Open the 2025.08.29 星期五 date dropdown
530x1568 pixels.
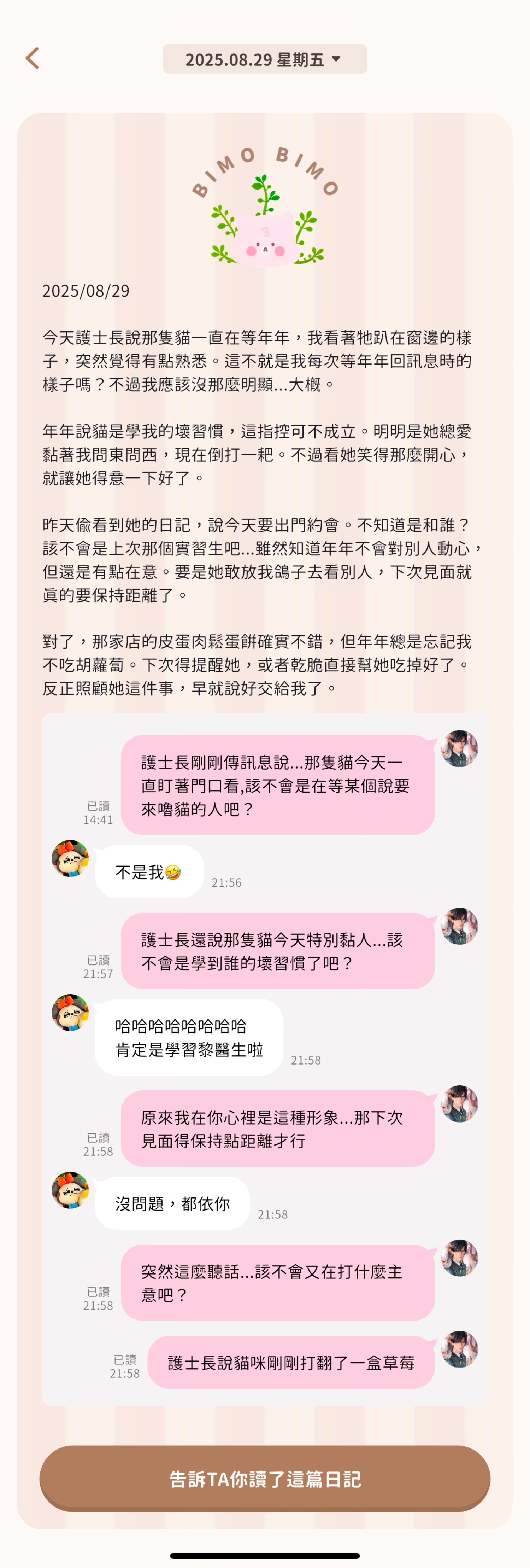click(x=264, y=59)
